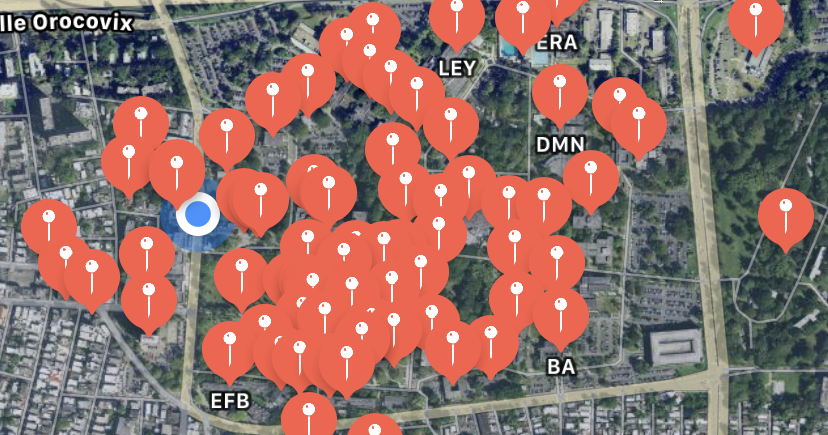This screenshot has height=435, width=828.
Task: Open the pin just above the BA label
Action: tap(560, 314)
